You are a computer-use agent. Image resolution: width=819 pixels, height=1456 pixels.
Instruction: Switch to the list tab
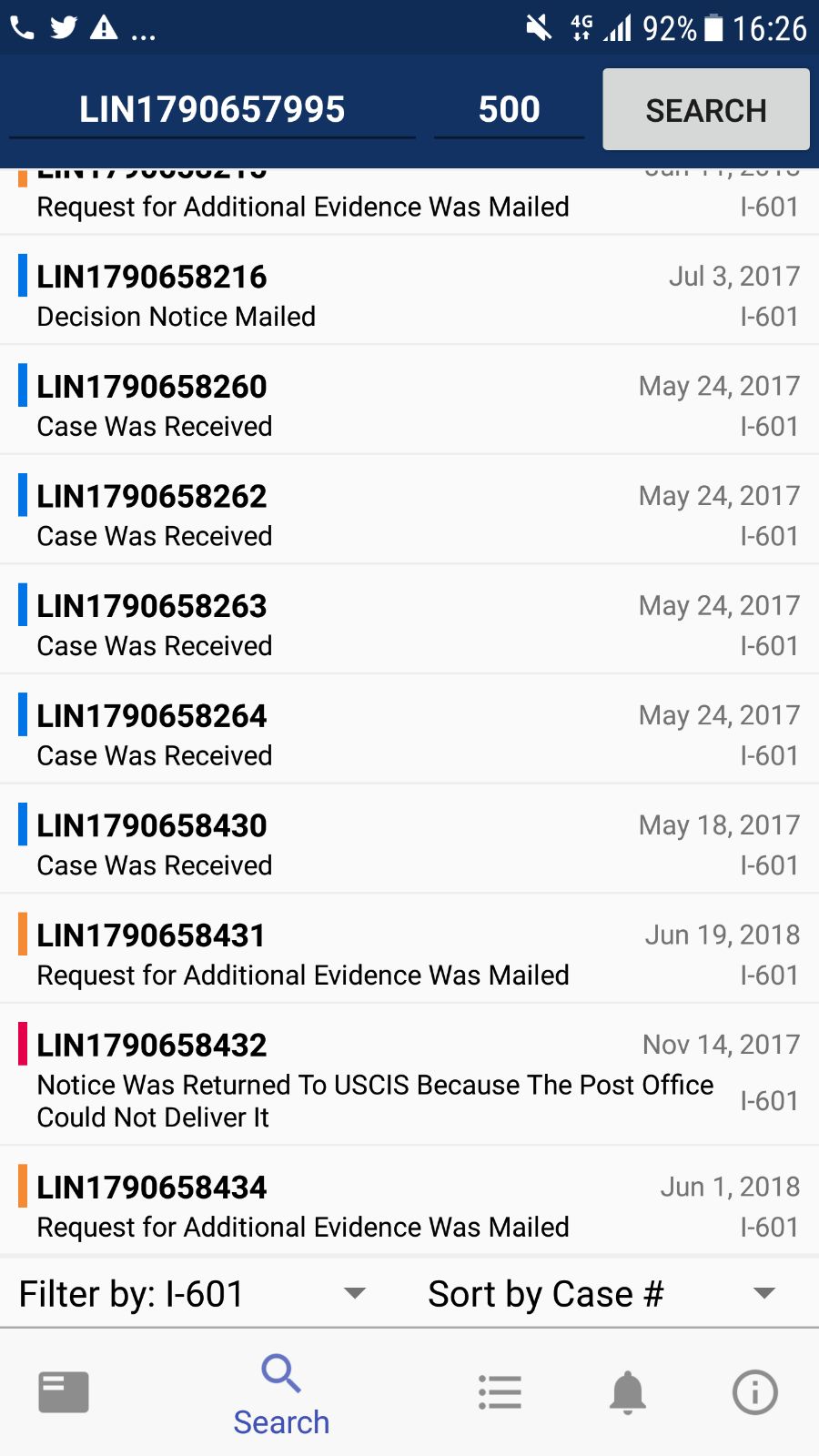pos(500,1392)
